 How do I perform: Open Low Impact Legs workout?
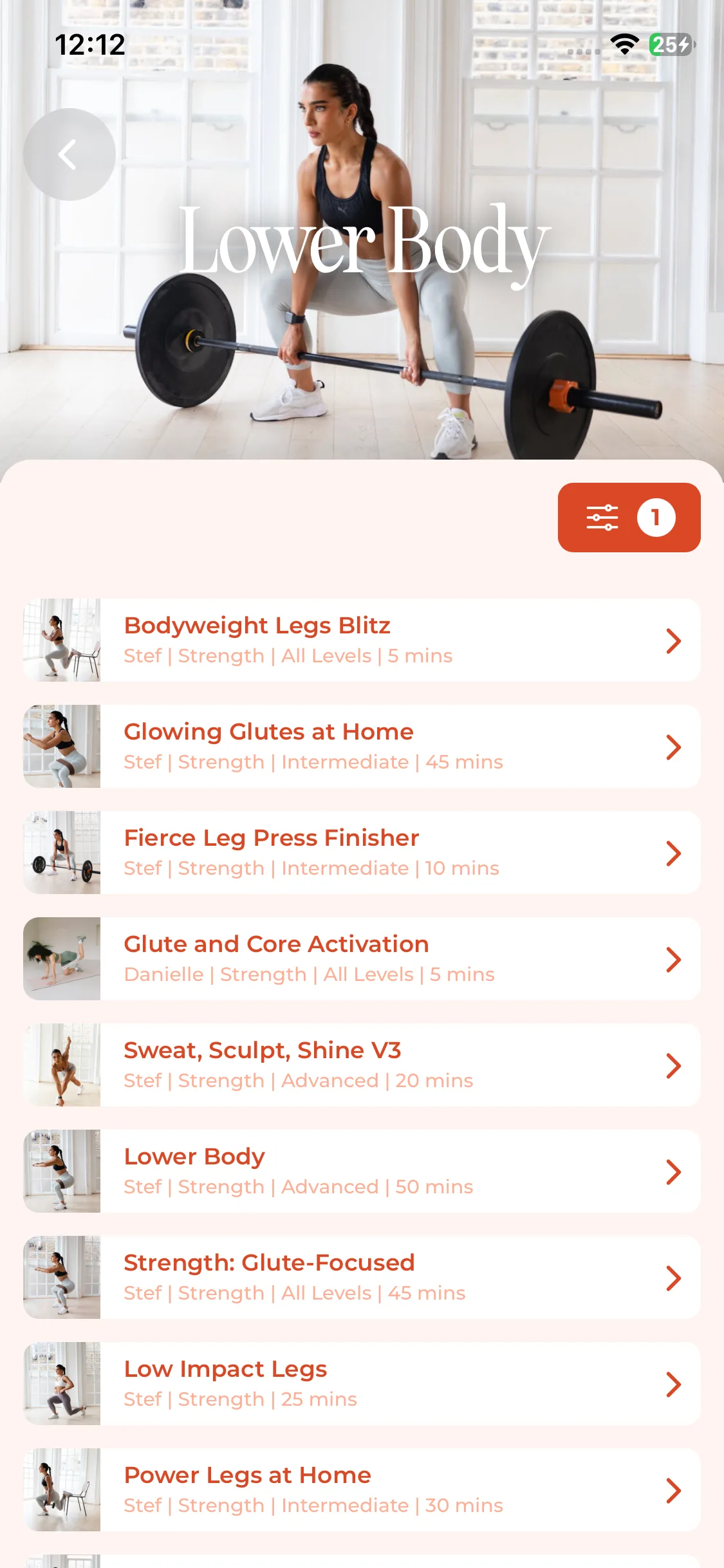(362, 1384)
